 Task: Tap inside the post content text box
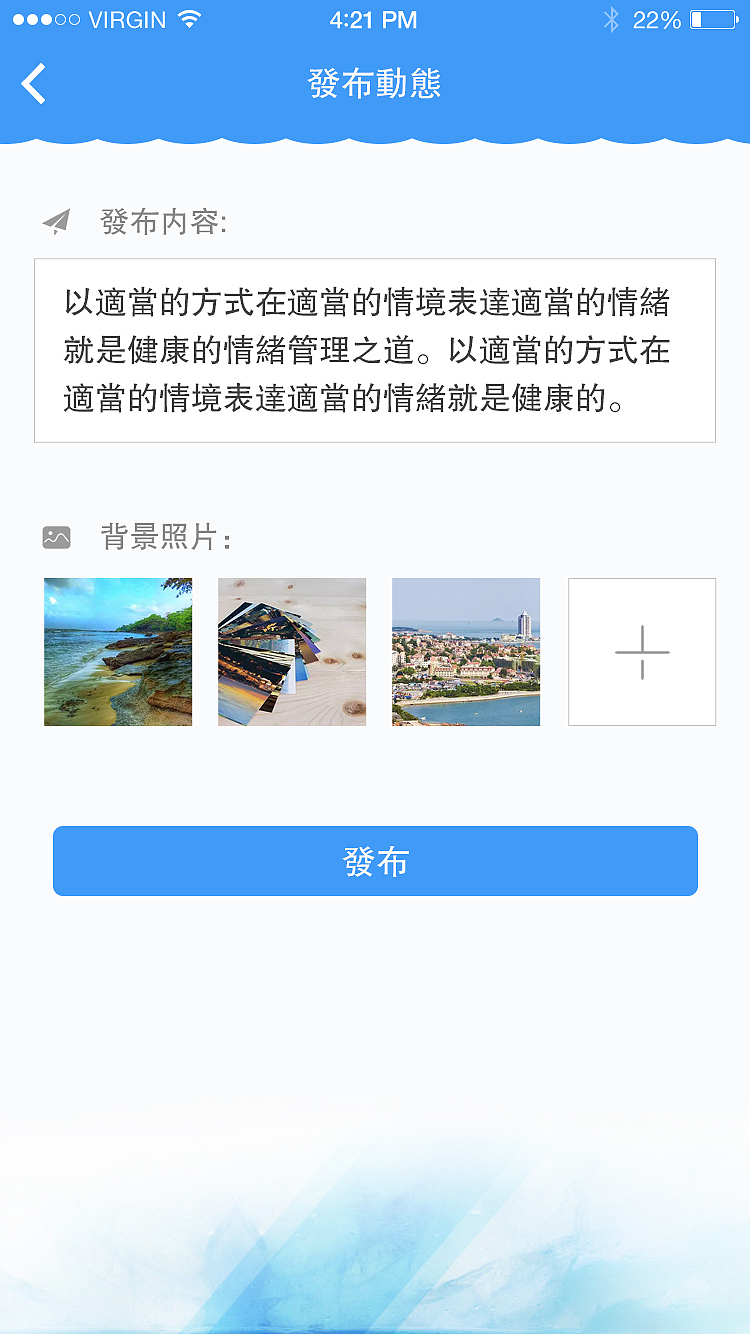point(374,350)
